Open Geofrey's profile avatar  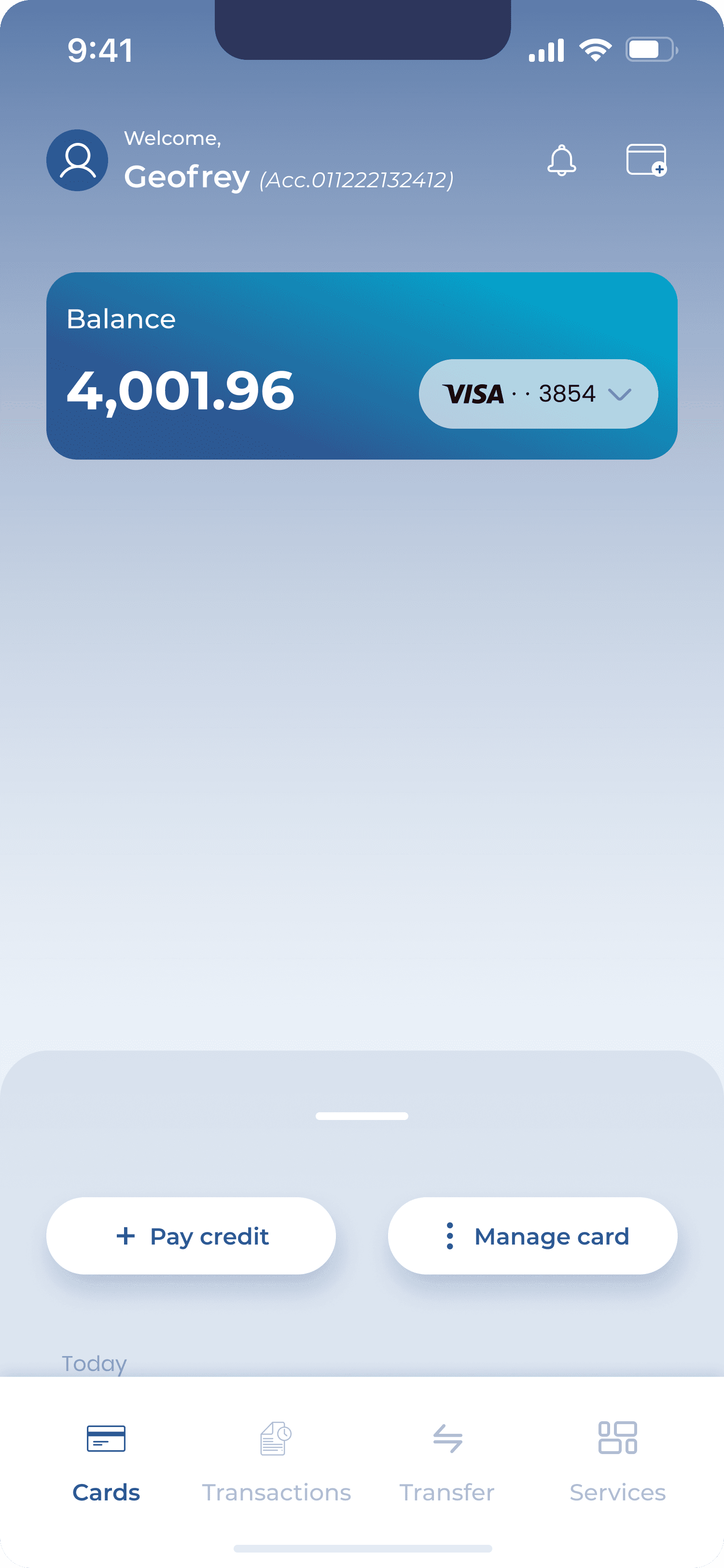[77, 160]
